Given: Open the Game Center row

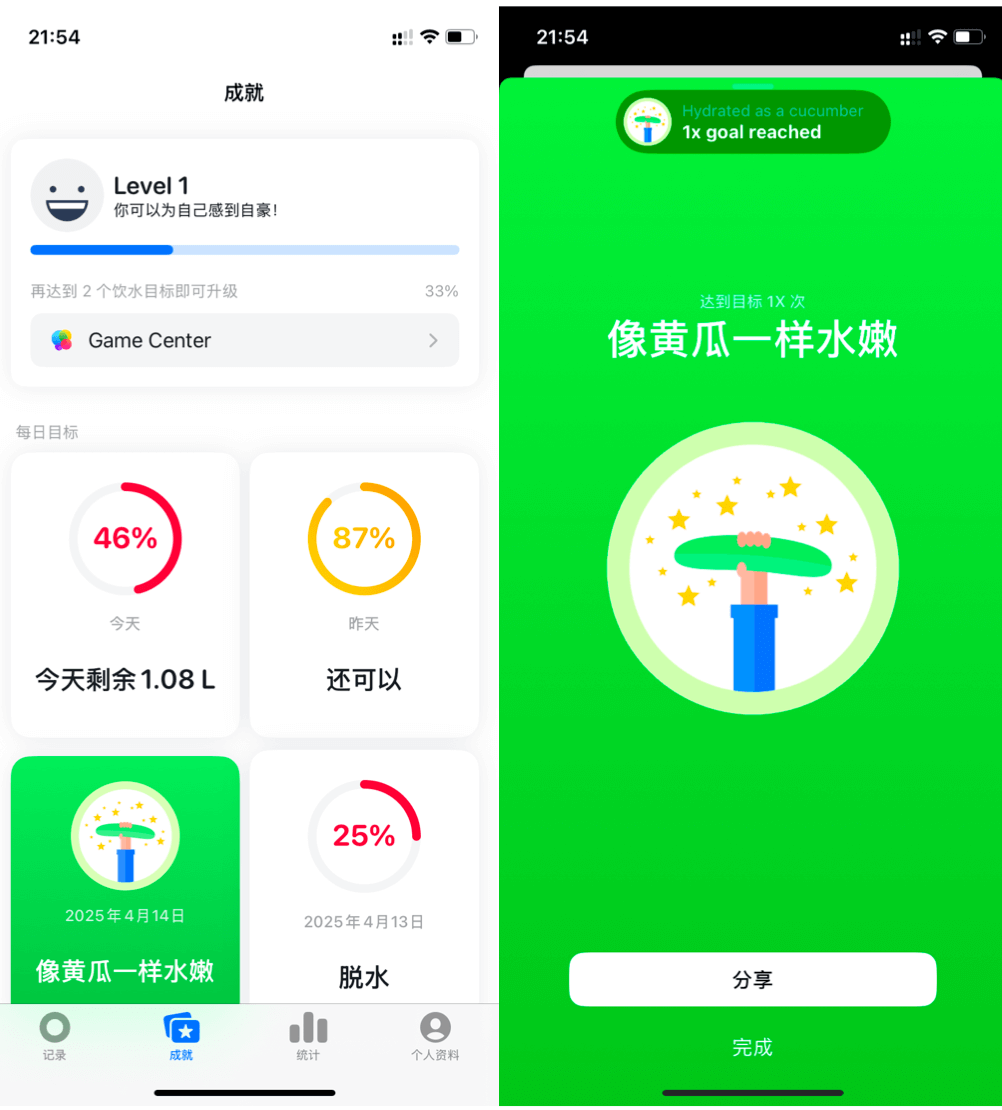Looking at the screenshot, I should click(x=244, y=340).
